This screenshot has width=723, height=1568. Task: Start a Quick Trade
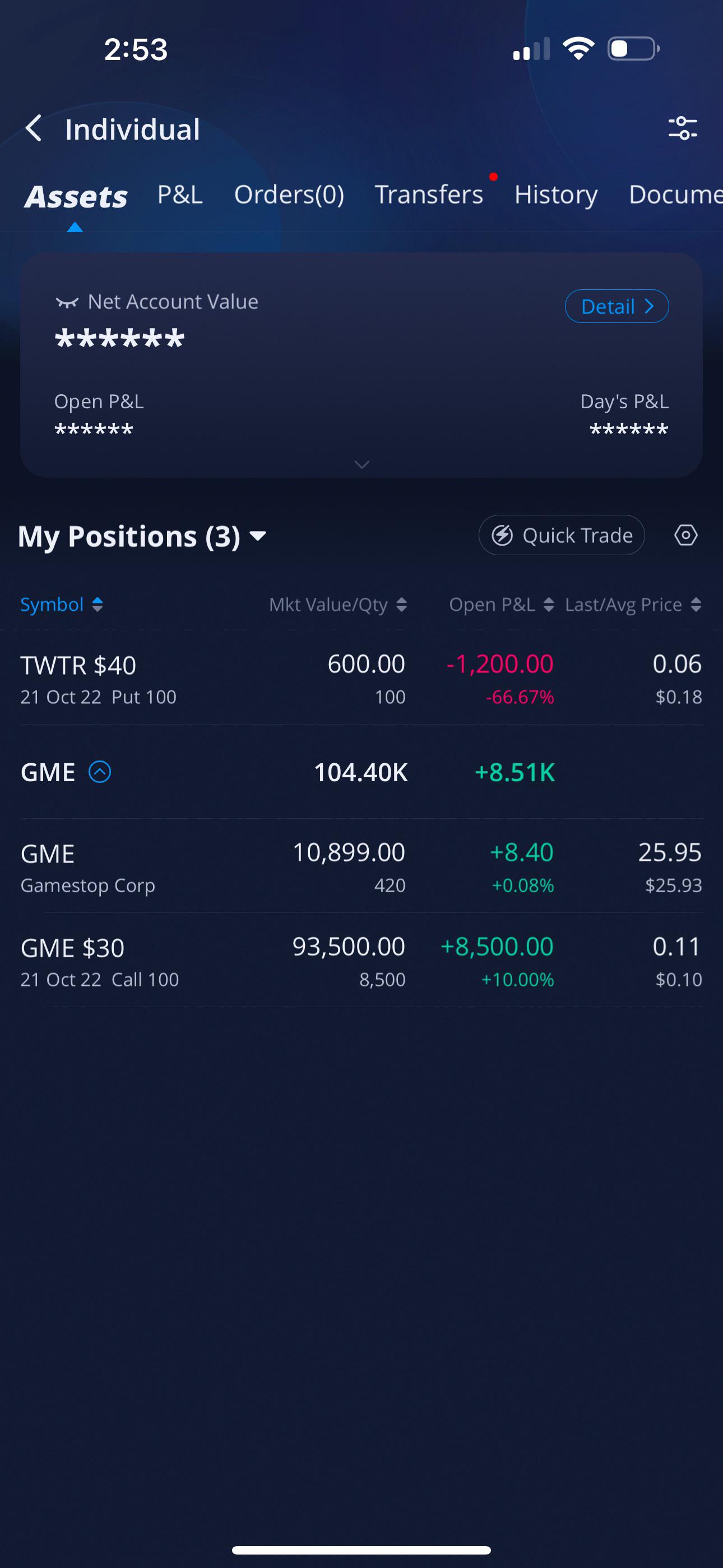pyautogui.click(x=561, y=535)
